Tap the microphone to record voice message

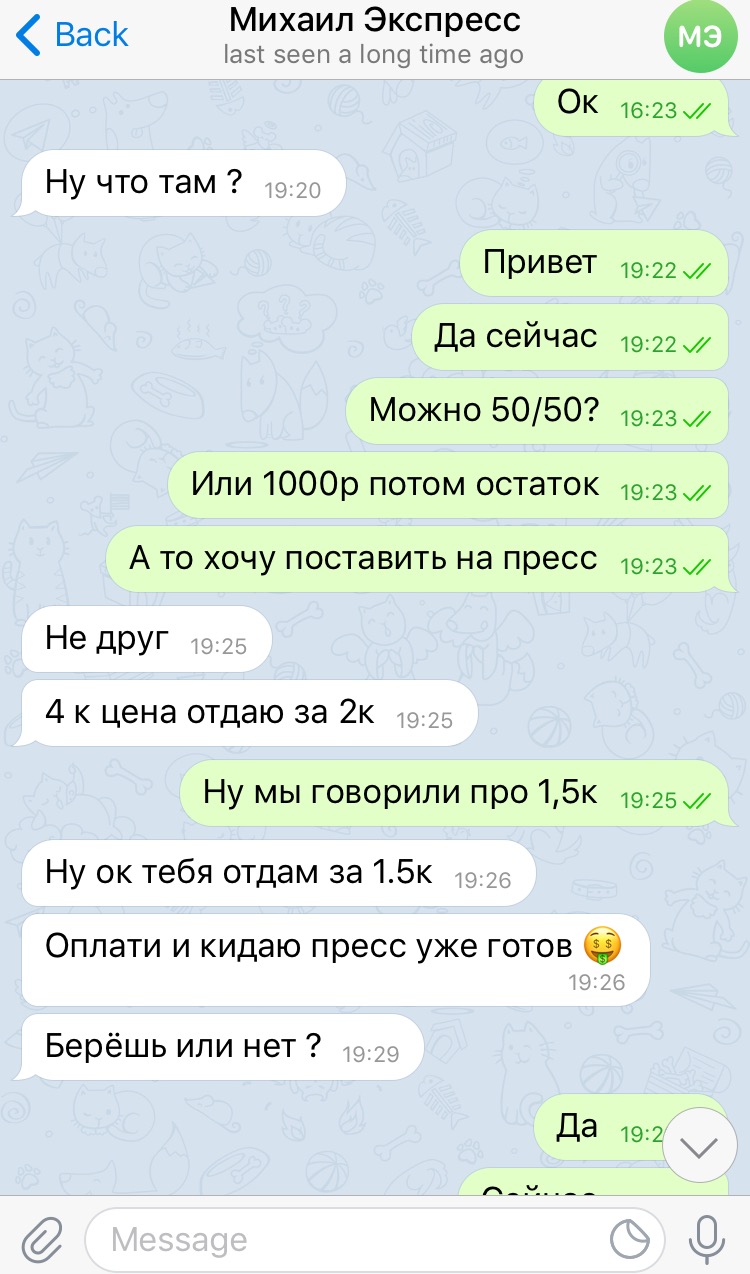click(707, 1241)
